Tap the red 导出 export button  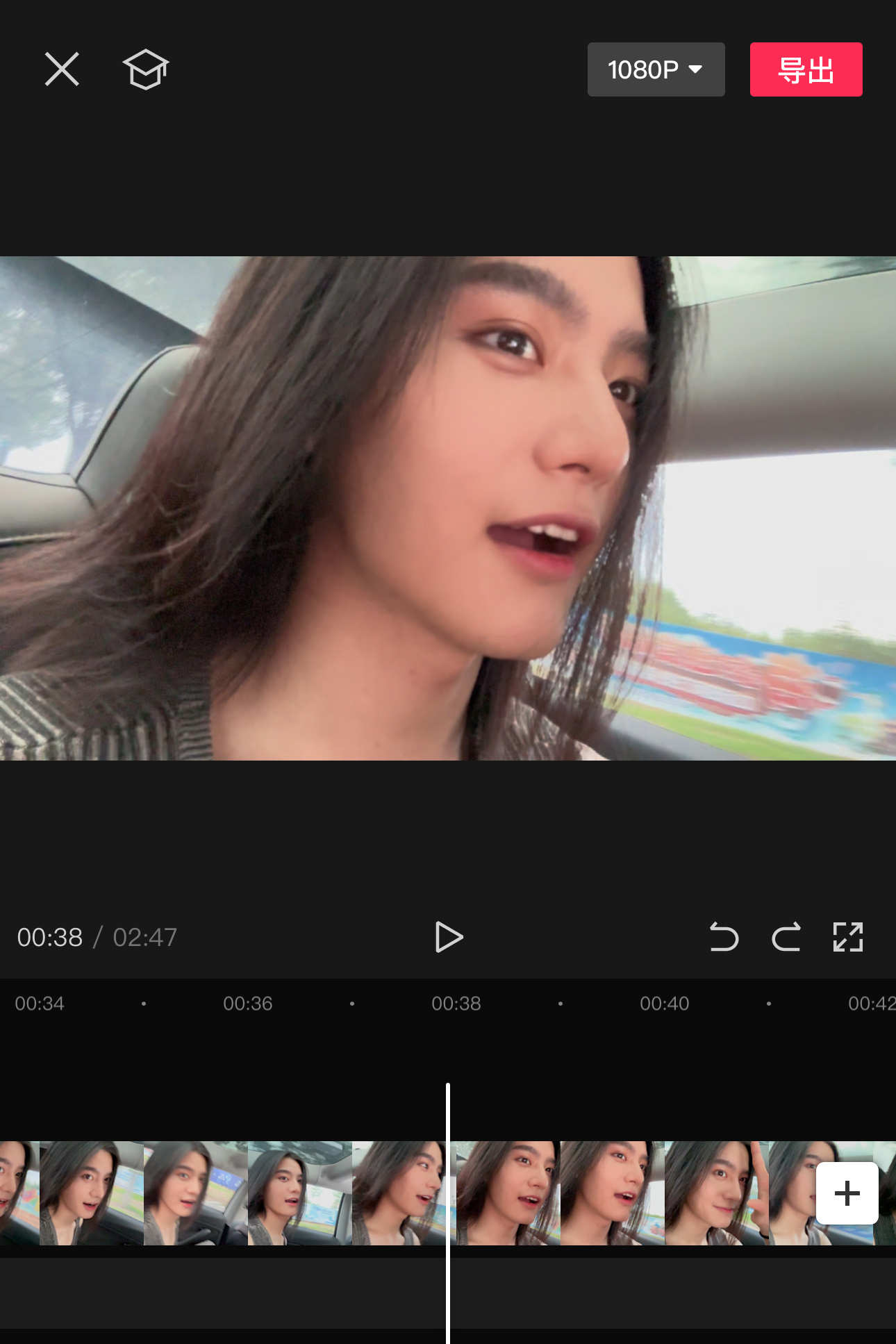(806, 69)
